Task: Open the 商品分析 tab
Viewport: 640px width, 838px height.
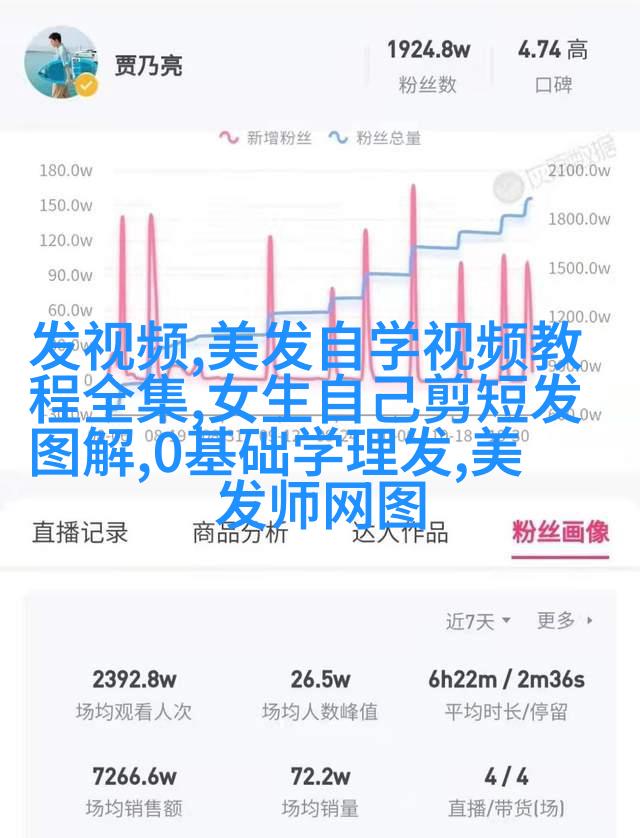Action: pos(240,534)
